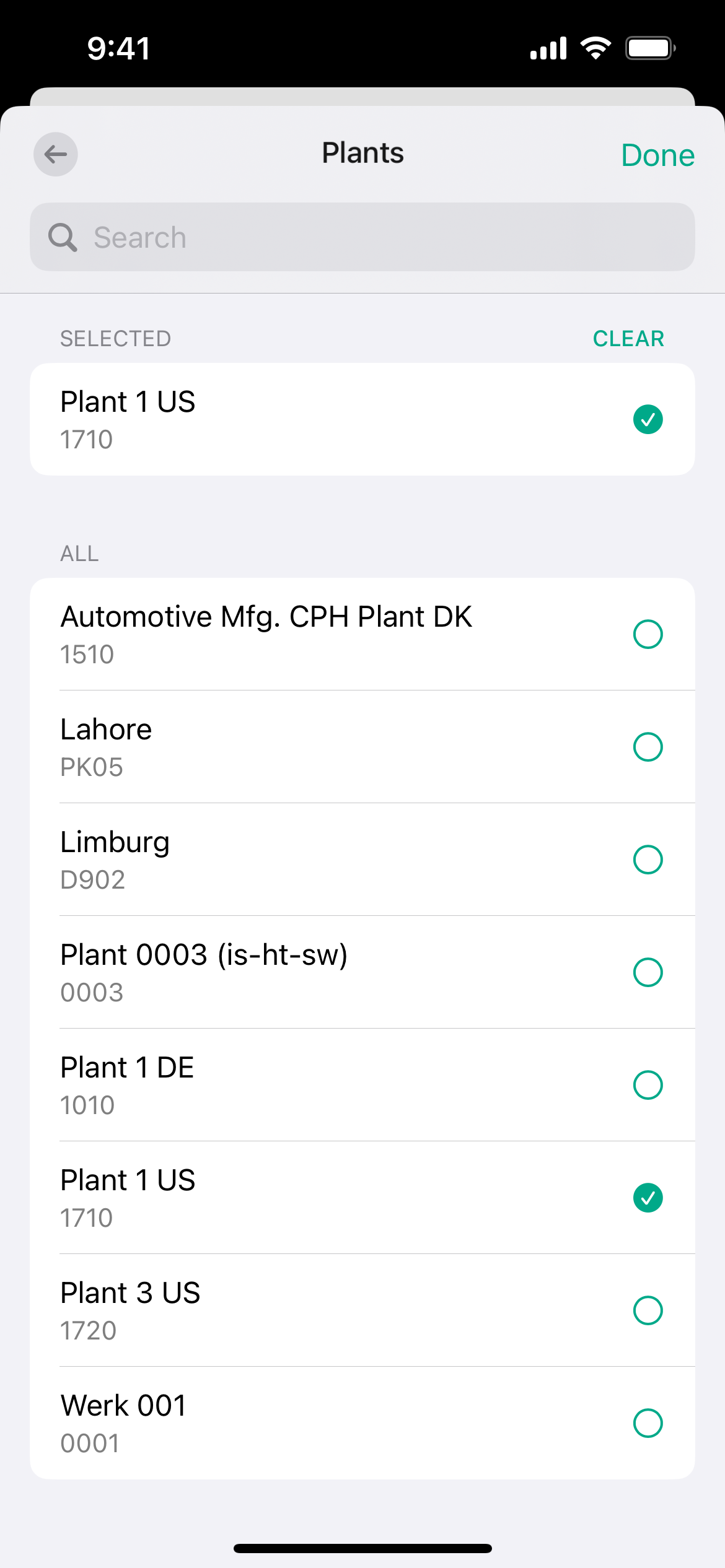
Task: Choose Plant 0003 (is-ht-sw)
Action: coord(362,972)
